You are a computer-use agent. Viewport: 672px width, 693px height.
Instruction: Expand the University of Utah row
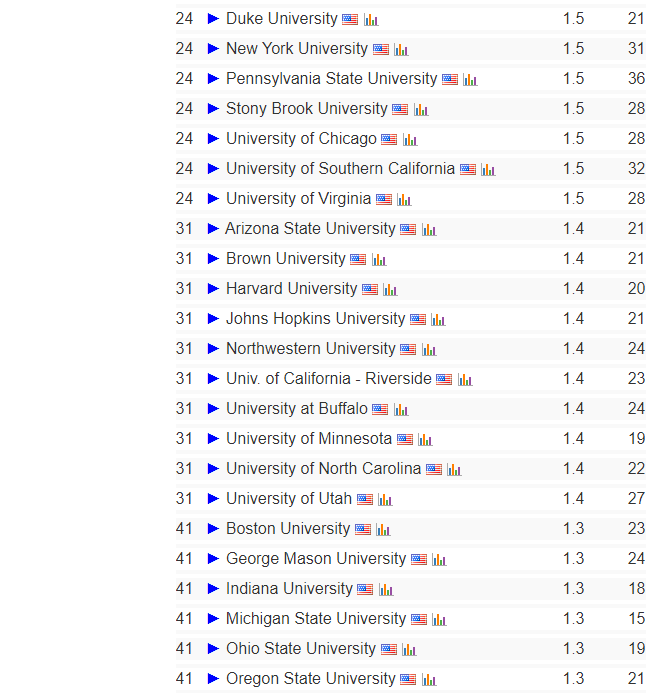(x=213, y=499)
